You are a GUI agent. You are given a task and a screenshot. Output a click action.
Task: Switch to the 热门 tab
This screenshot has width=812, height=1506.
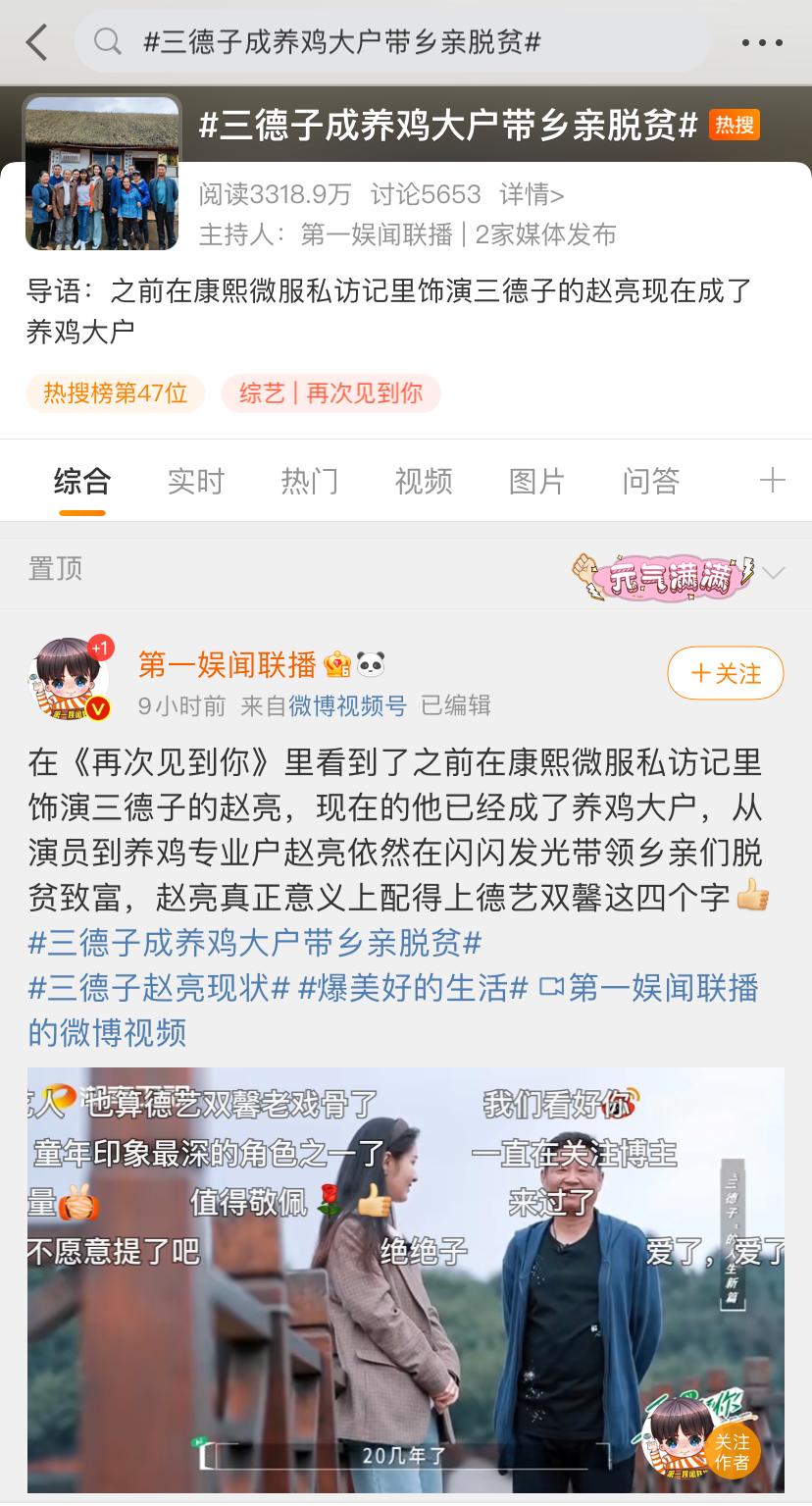coord(309,481)
